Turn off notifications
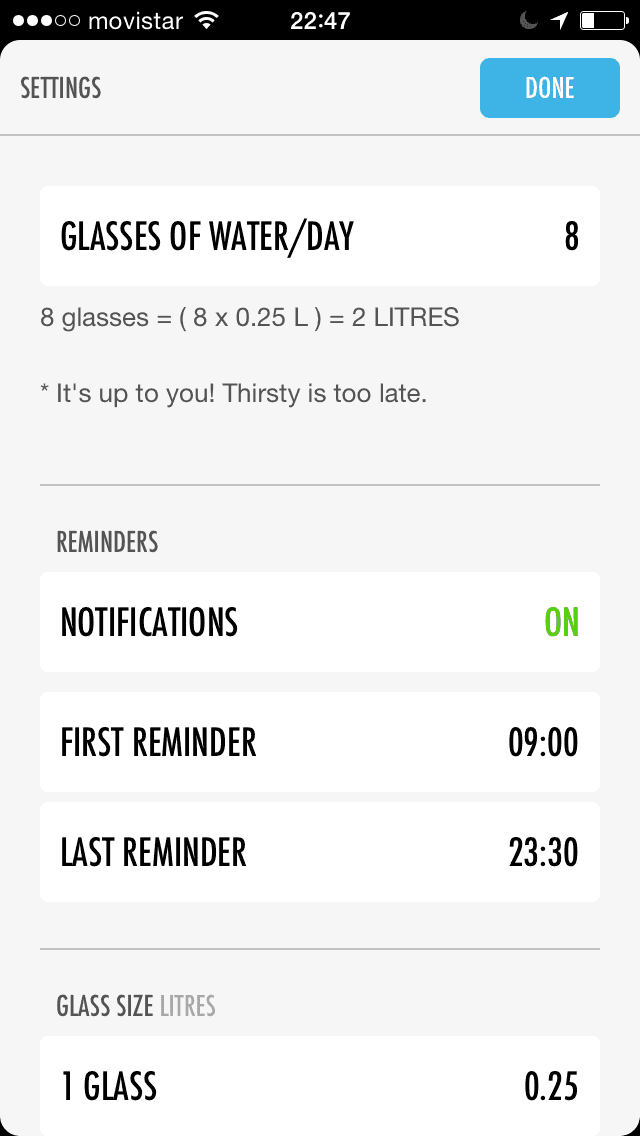640x1136 pixels. (x=320, y=622)
